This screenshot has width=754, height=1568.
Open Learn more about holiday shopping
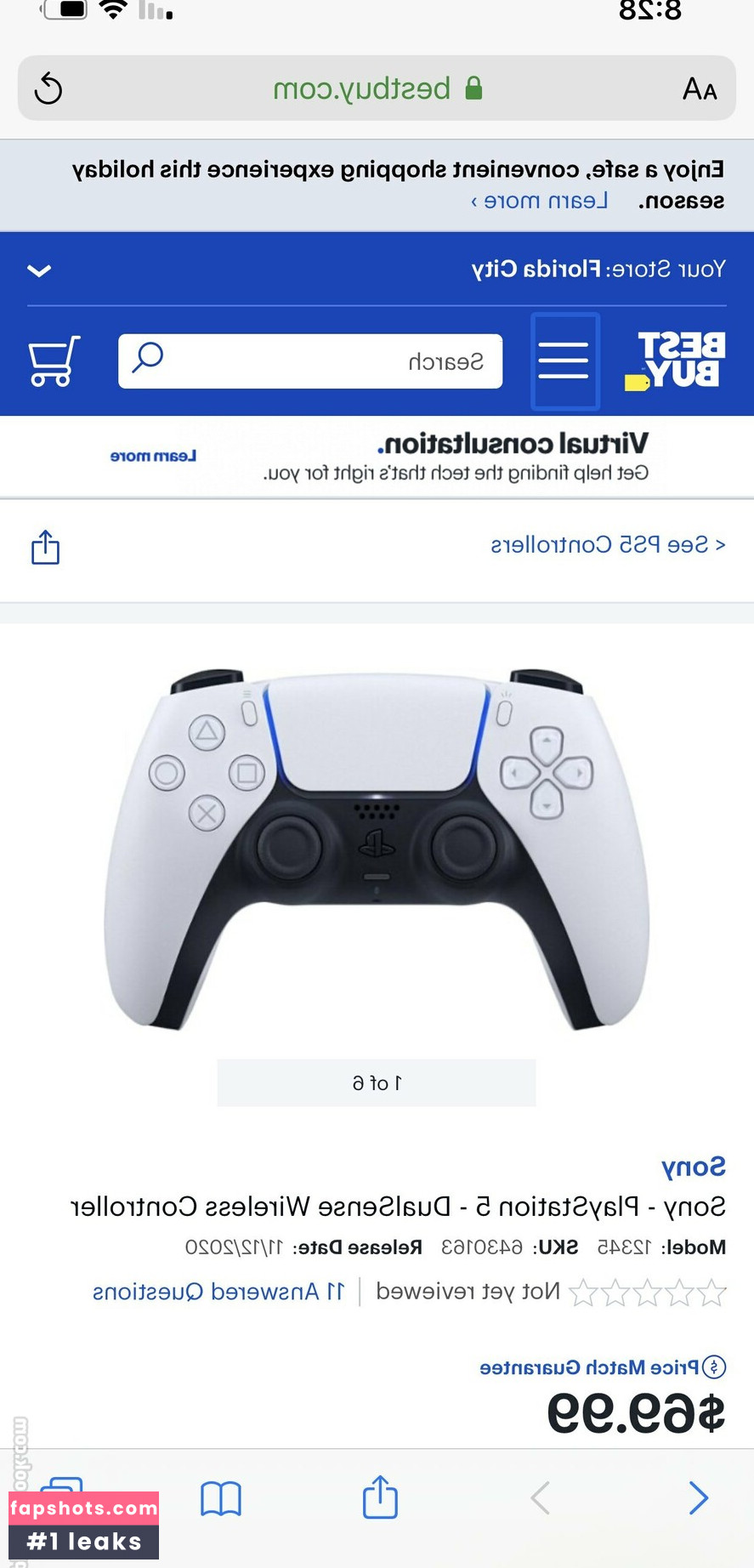[x=540, y=202]
